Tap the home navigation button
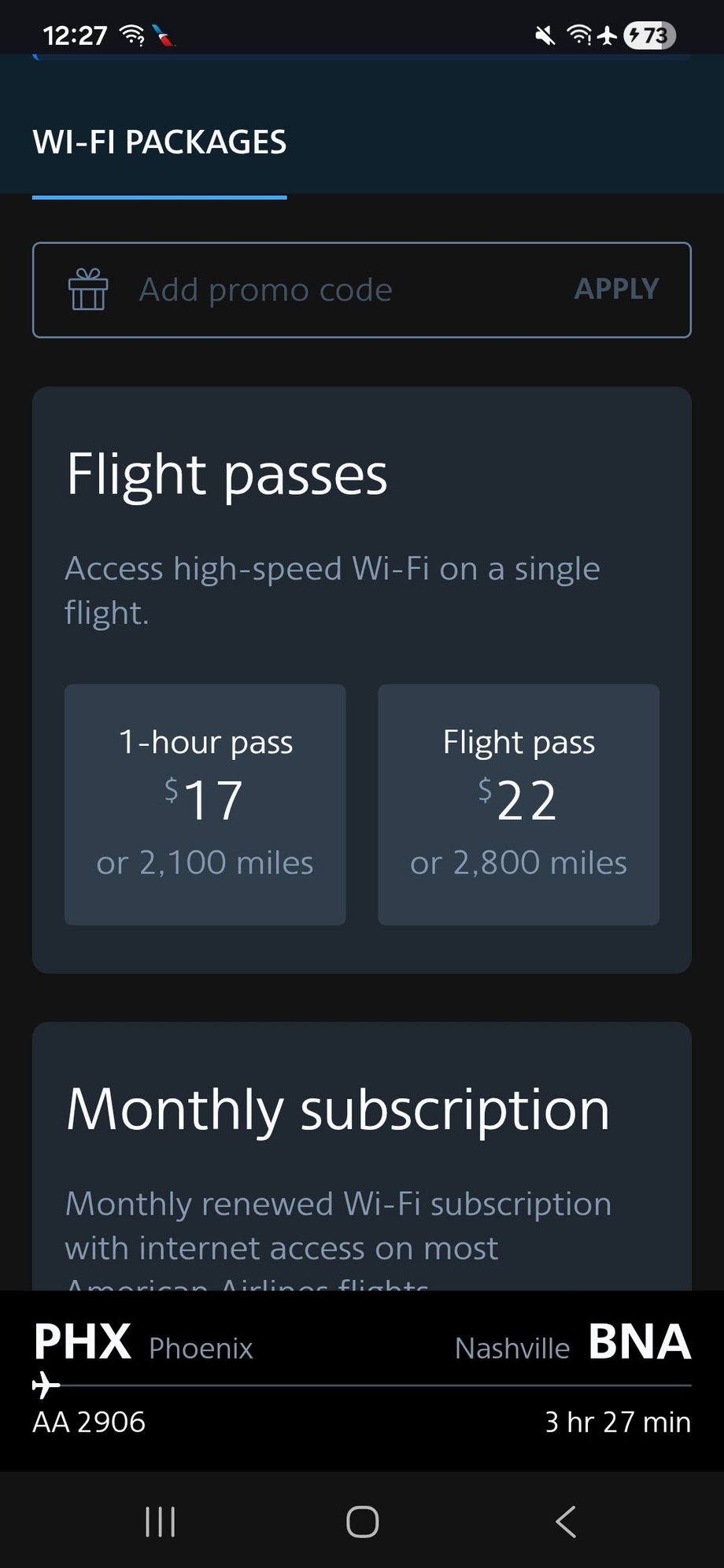 (x=360, y=1520)
